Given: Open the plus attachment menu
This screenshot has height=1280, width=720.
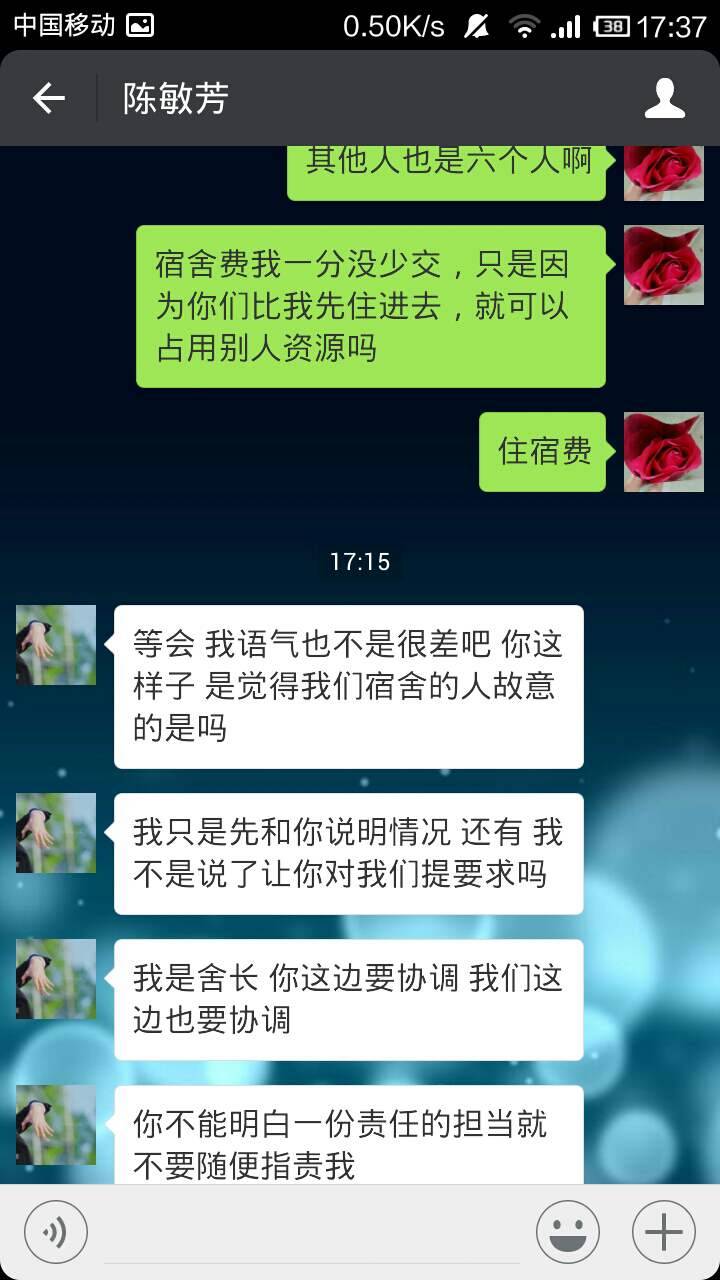Looking at the screenshot, I should pos(664,1232).
